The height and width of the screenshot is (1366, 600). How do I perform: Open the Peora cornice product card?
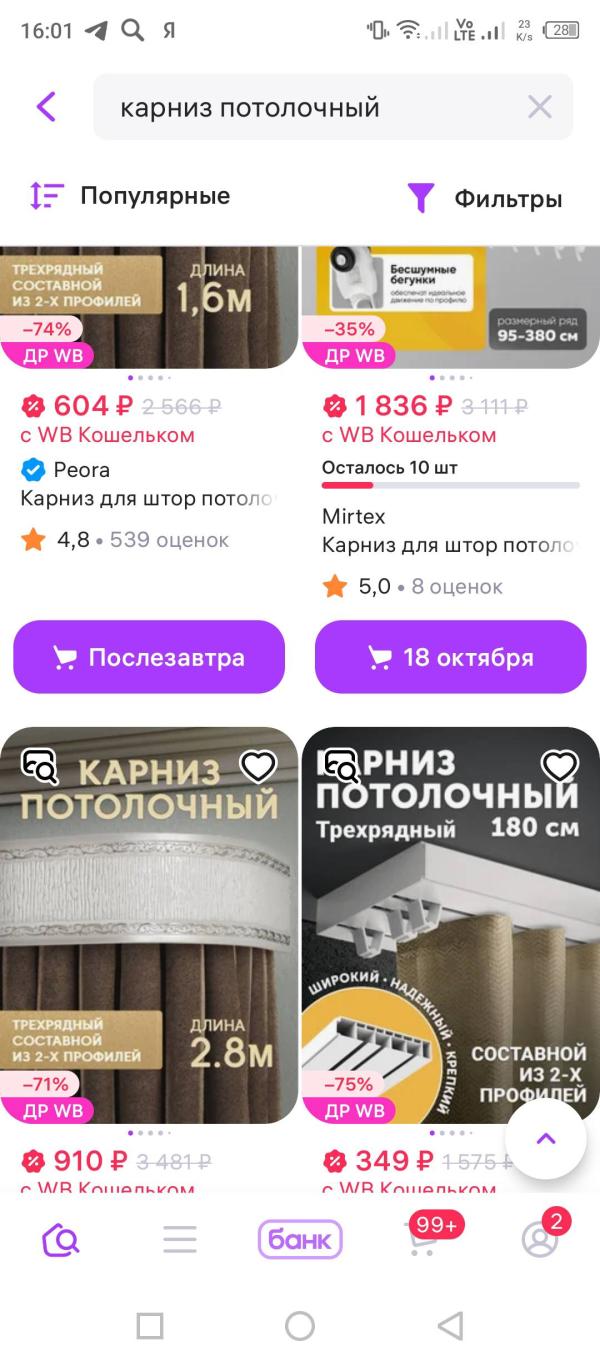tap(148, 498)
